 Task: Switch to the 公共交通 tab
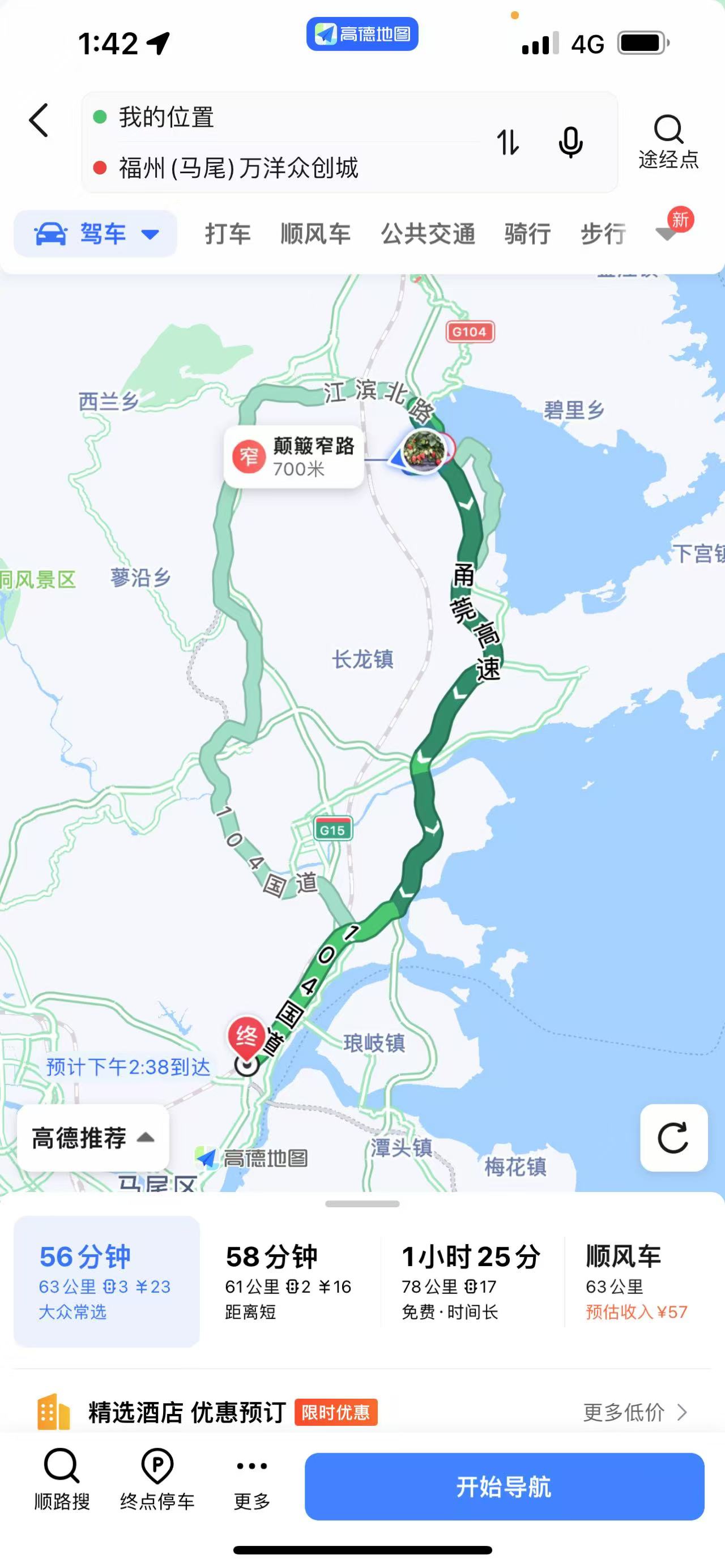(428, 234)
